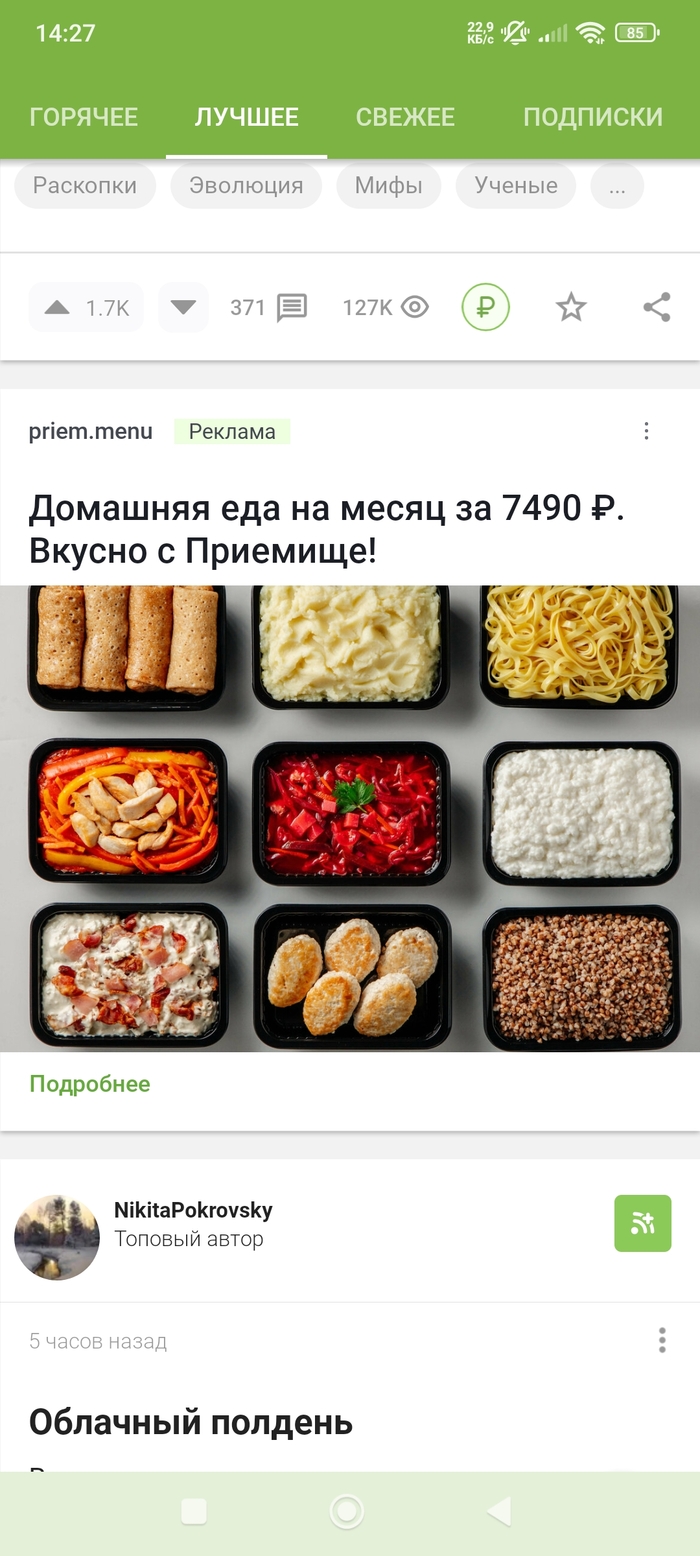Image resolution: width=700 pixels, height=1556 pixels.
Task: Switch to the Свежее tab
Action: point(405,117)
